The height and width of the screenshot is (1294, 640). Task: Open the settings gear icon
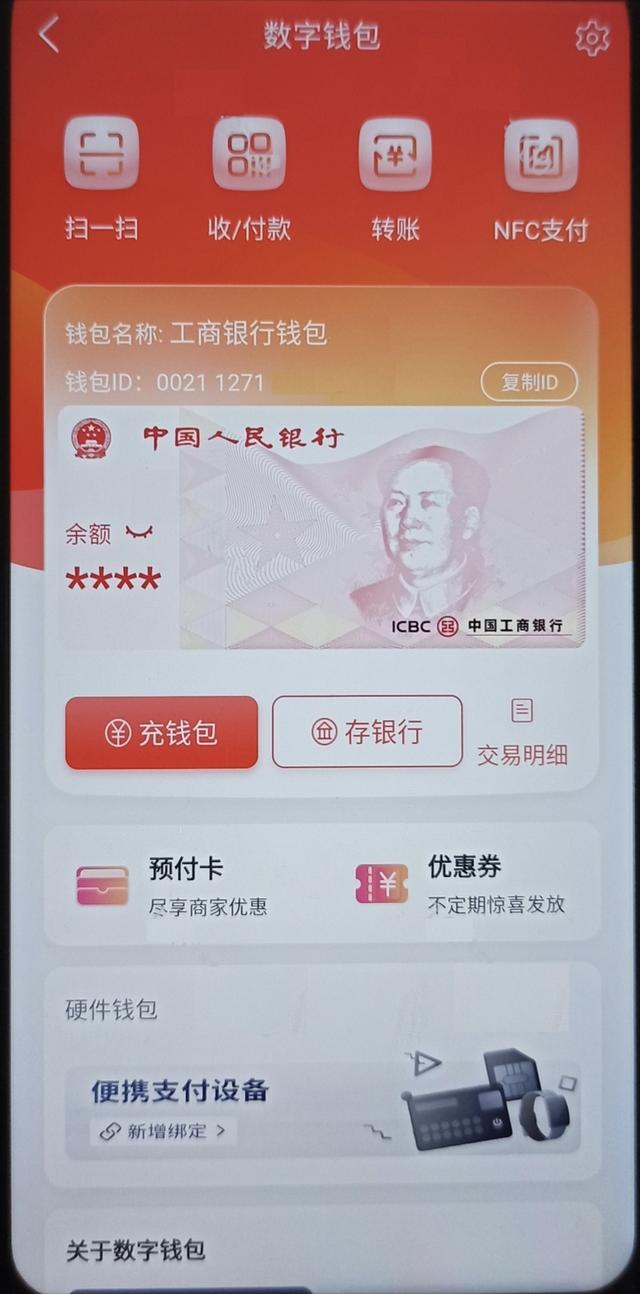tap(592, 37)
